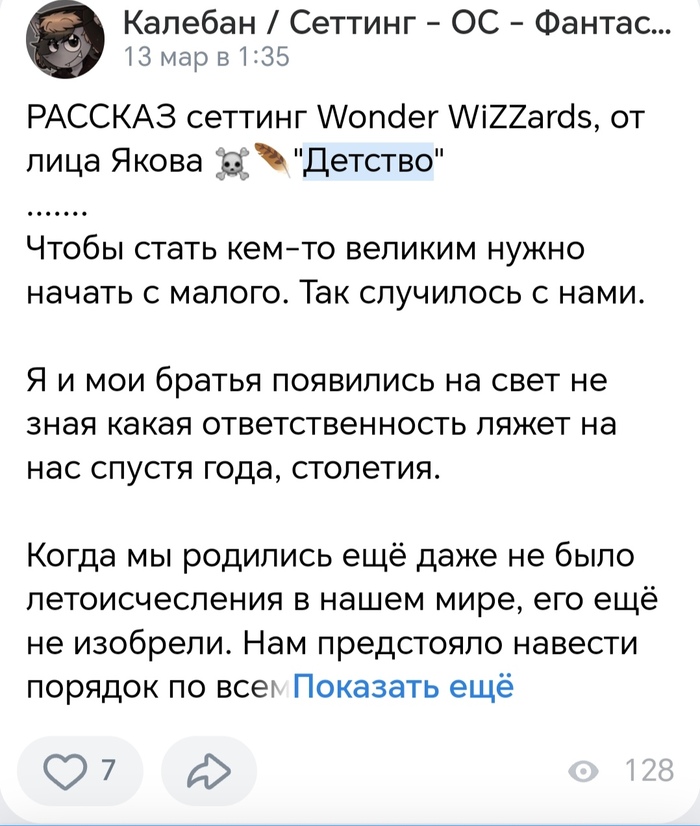Expand the story with Показать ещё
Viewport: 700px width, 826px height.
[x=404, y=688]
